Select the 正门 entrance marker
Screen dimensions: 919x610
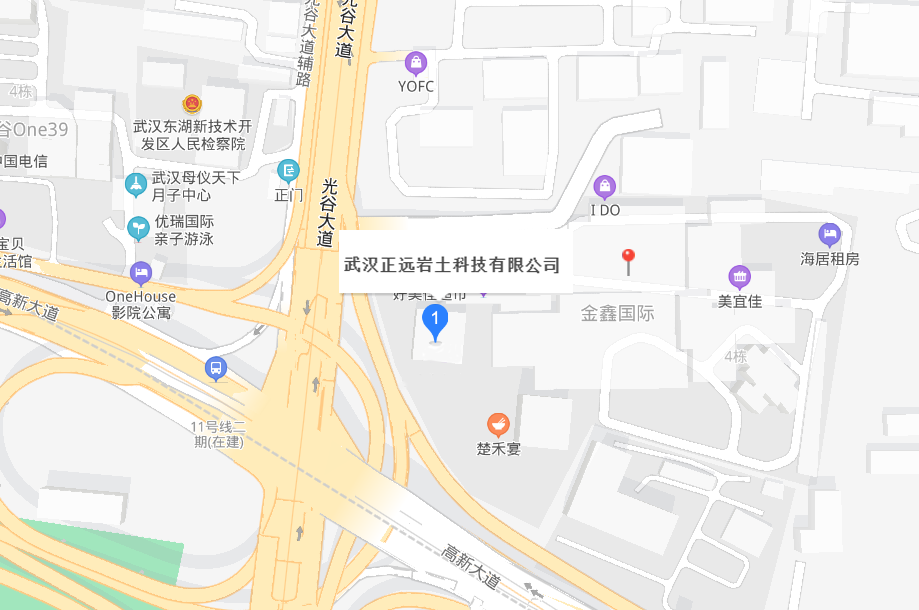pyautogui.click(x=289, y=171)
